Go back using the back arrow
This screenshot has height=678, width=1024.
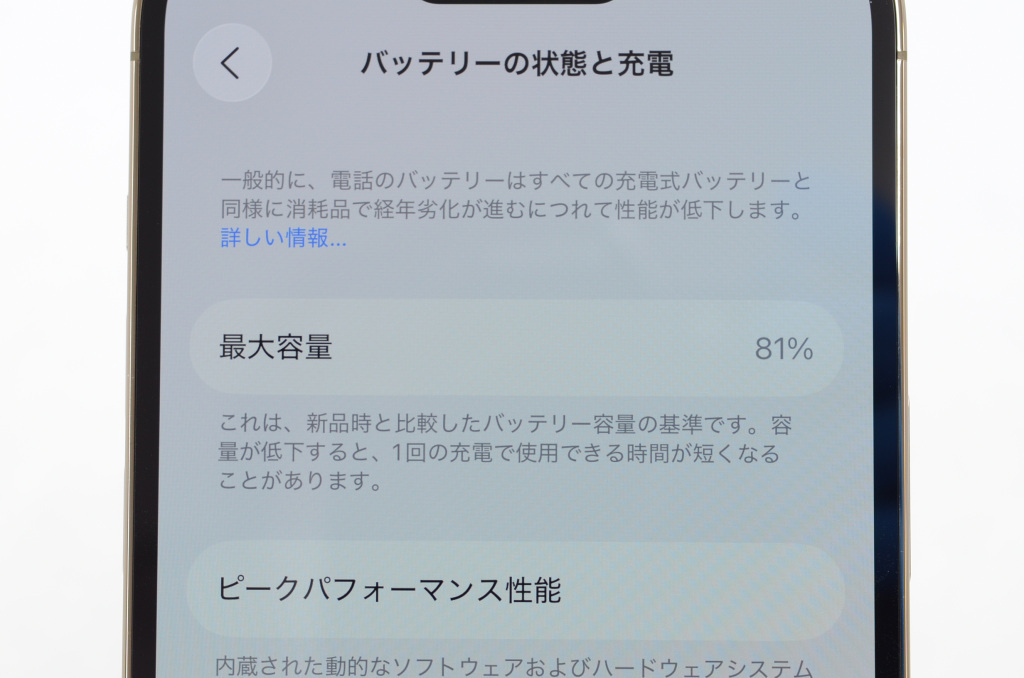click(231, 63)
